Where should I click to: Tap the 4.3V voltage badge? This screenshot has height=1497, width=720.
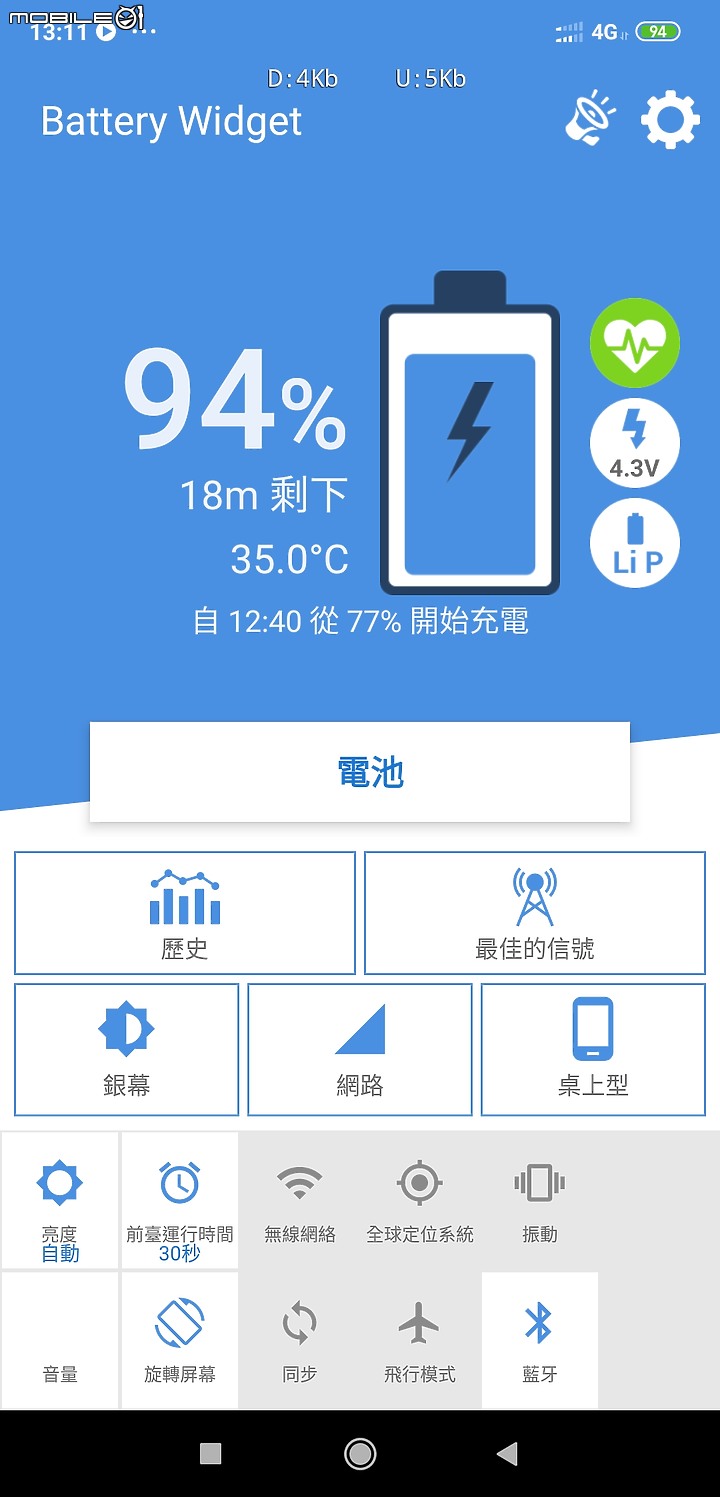click(x=634, y=443)
